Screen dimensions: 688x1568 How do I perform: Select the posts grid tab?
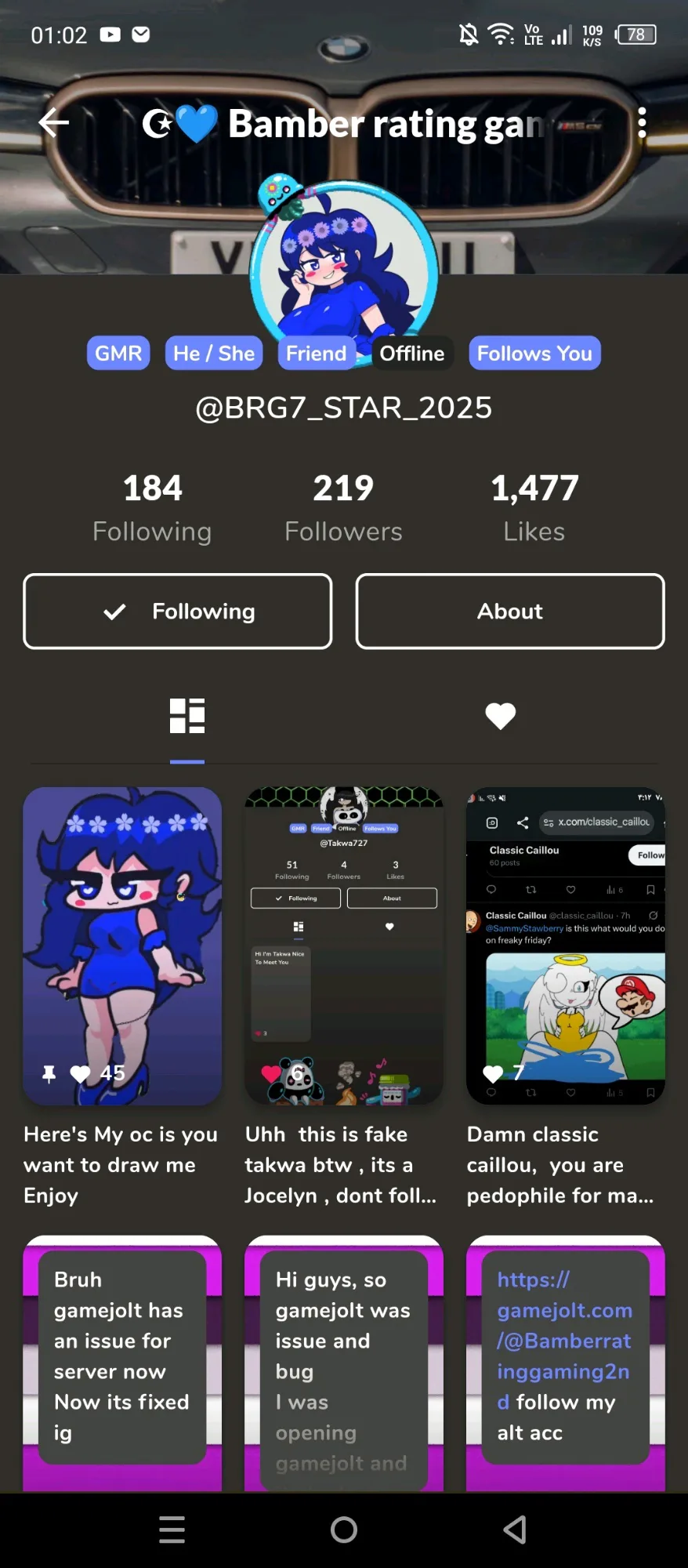pyautogui.click(x=187, y=716)
